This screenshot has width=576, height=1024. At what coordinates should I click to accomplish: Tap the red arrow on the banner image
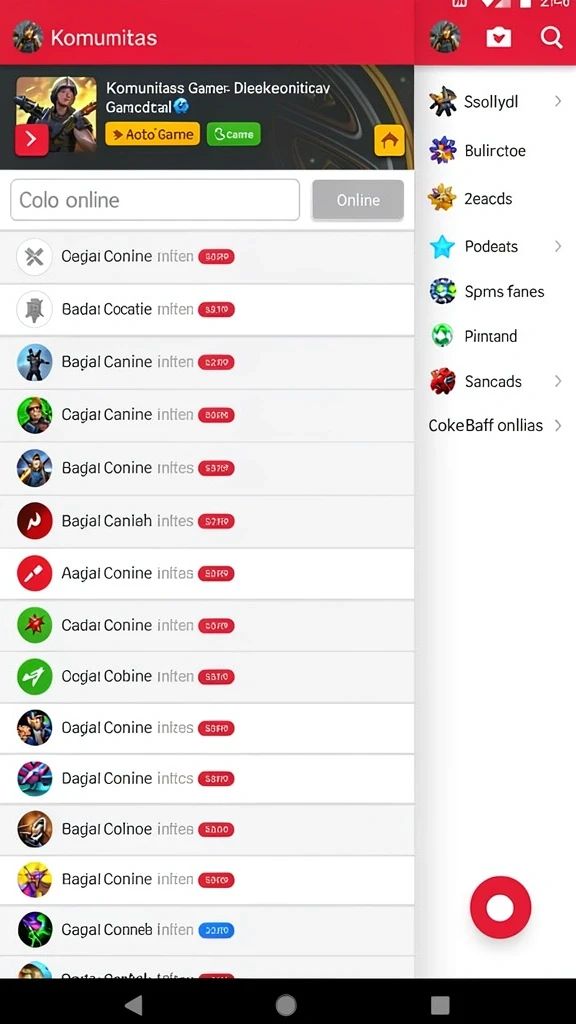pos(31,139)
